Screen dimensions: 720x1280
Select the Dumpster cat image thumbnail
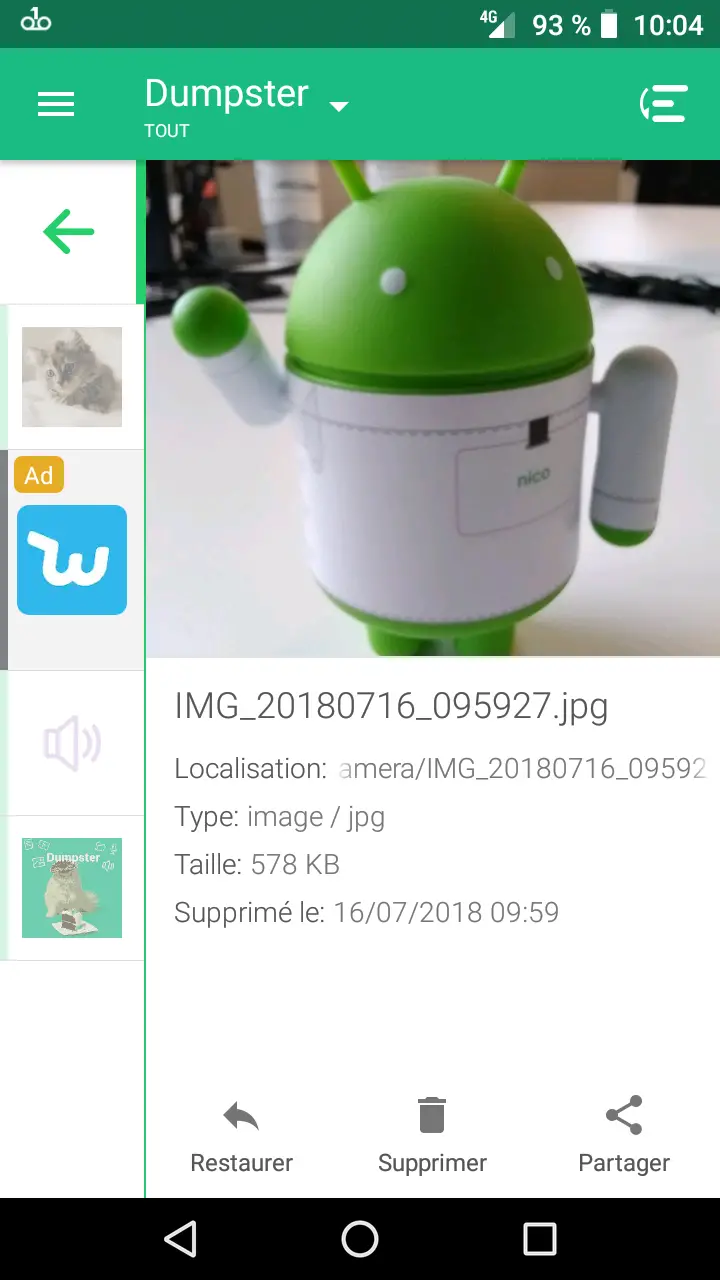coord(72,888)
